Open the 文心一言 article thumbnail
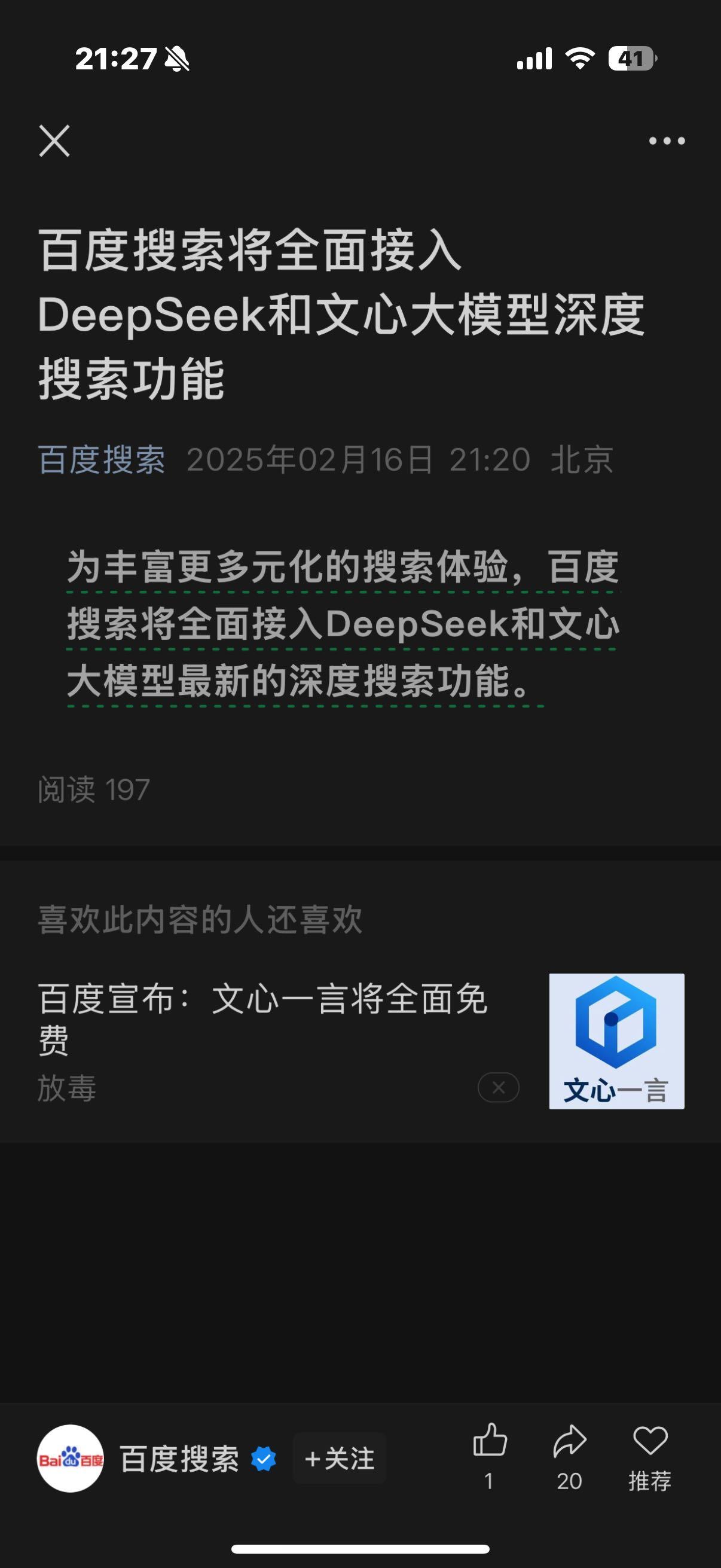 coord(616,1041)
